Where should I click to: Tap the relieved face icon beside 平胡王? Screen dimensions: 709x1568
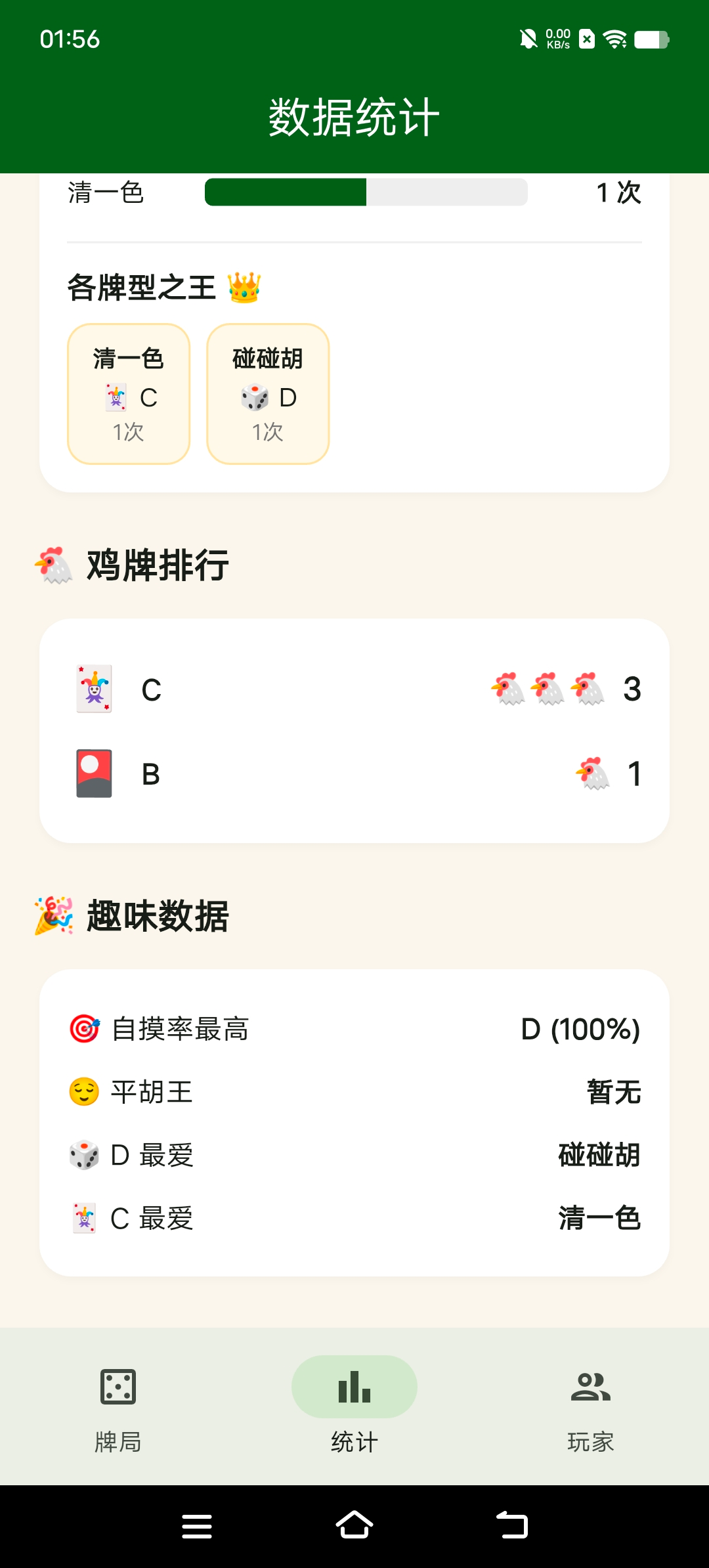coord(84,1091)
